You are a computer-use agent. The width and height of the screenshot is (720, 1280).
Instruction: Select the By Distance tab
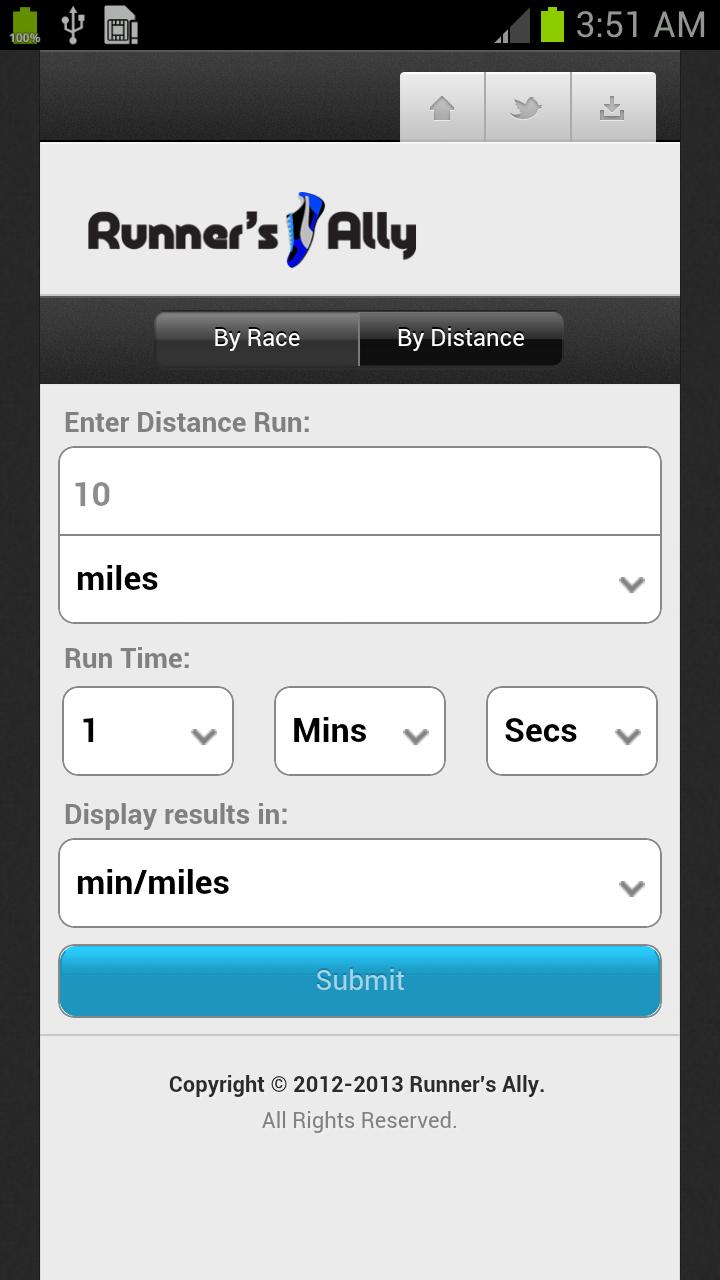pyautogui.click(x=461, y=338)
